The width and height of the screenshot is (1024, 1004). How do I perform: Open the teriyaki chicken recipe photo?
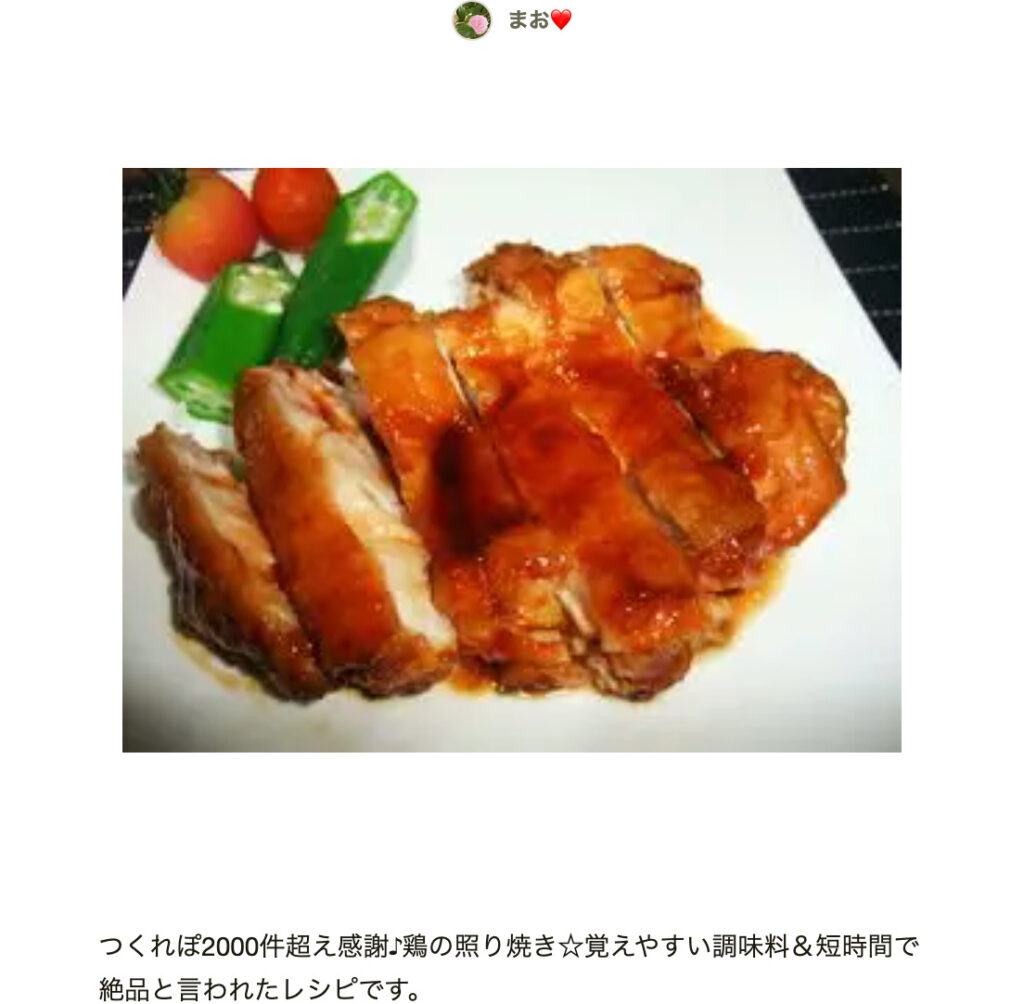511,459
